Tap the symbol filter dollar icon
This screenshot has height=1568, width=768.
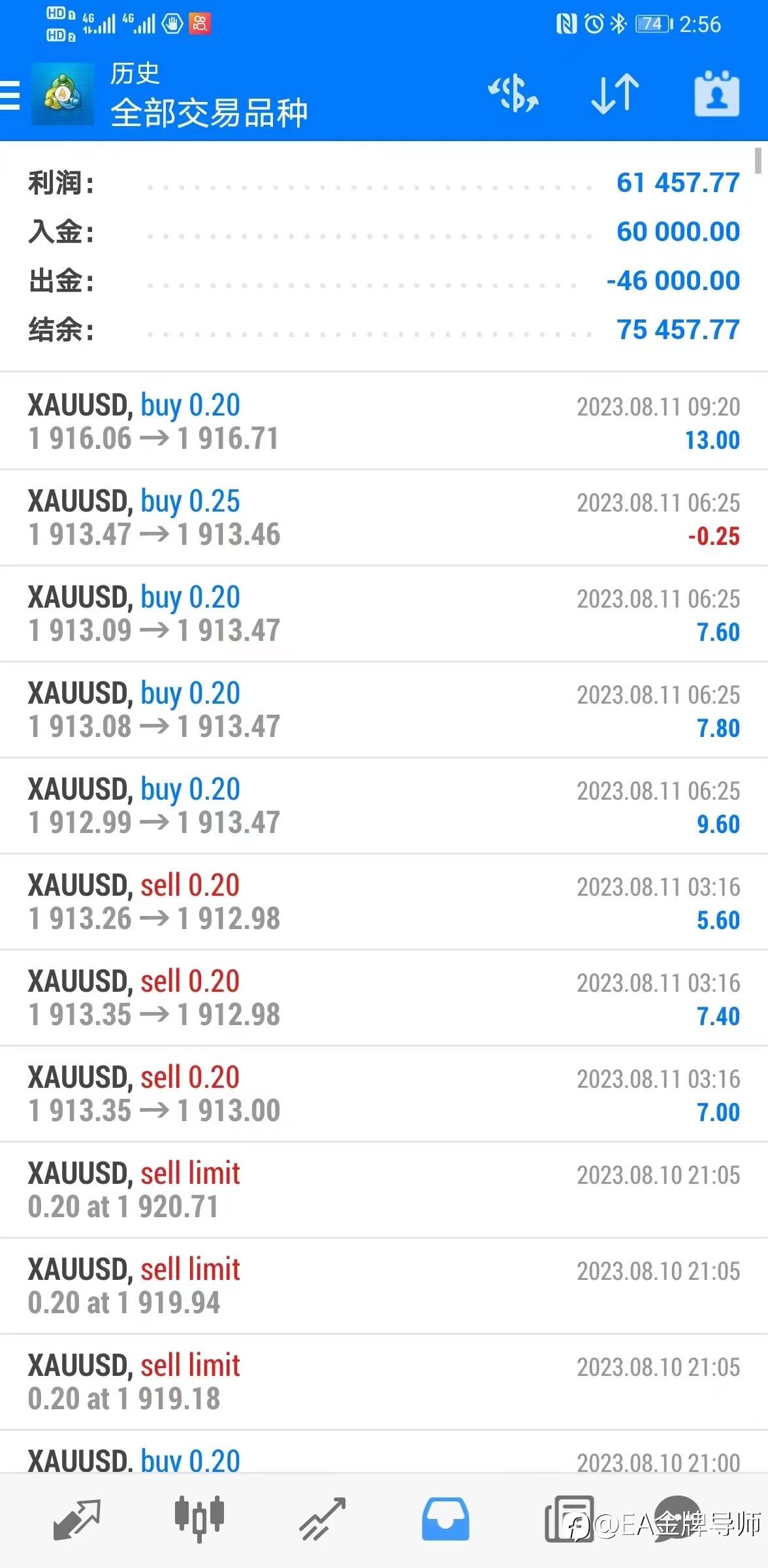click(x=513, y=94)
